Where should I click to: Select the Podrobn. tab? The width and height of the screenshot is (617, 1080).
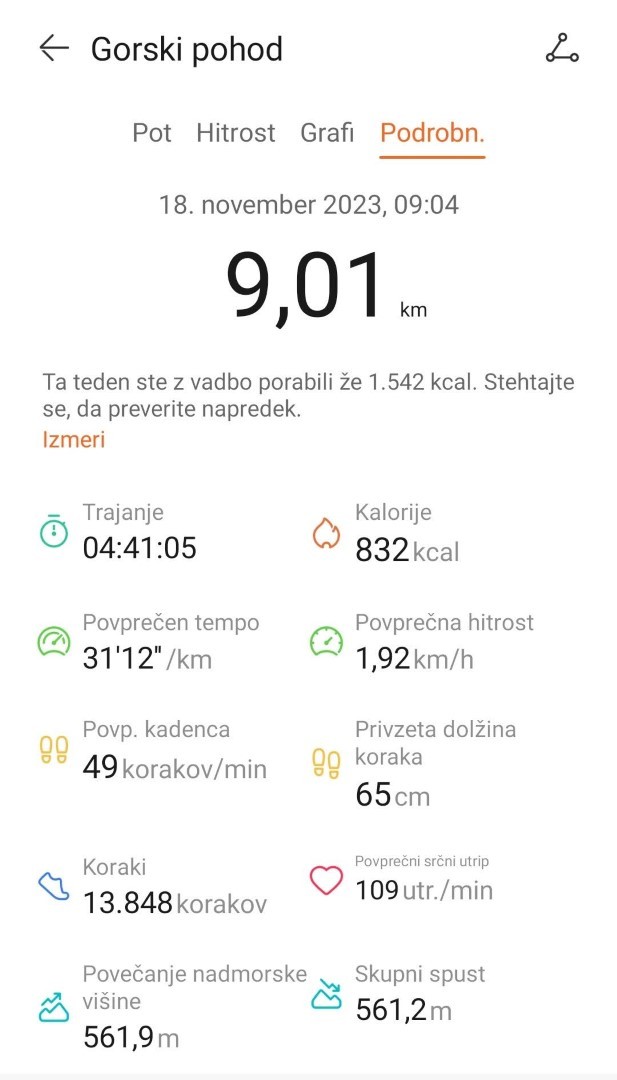tap(432, 132)
